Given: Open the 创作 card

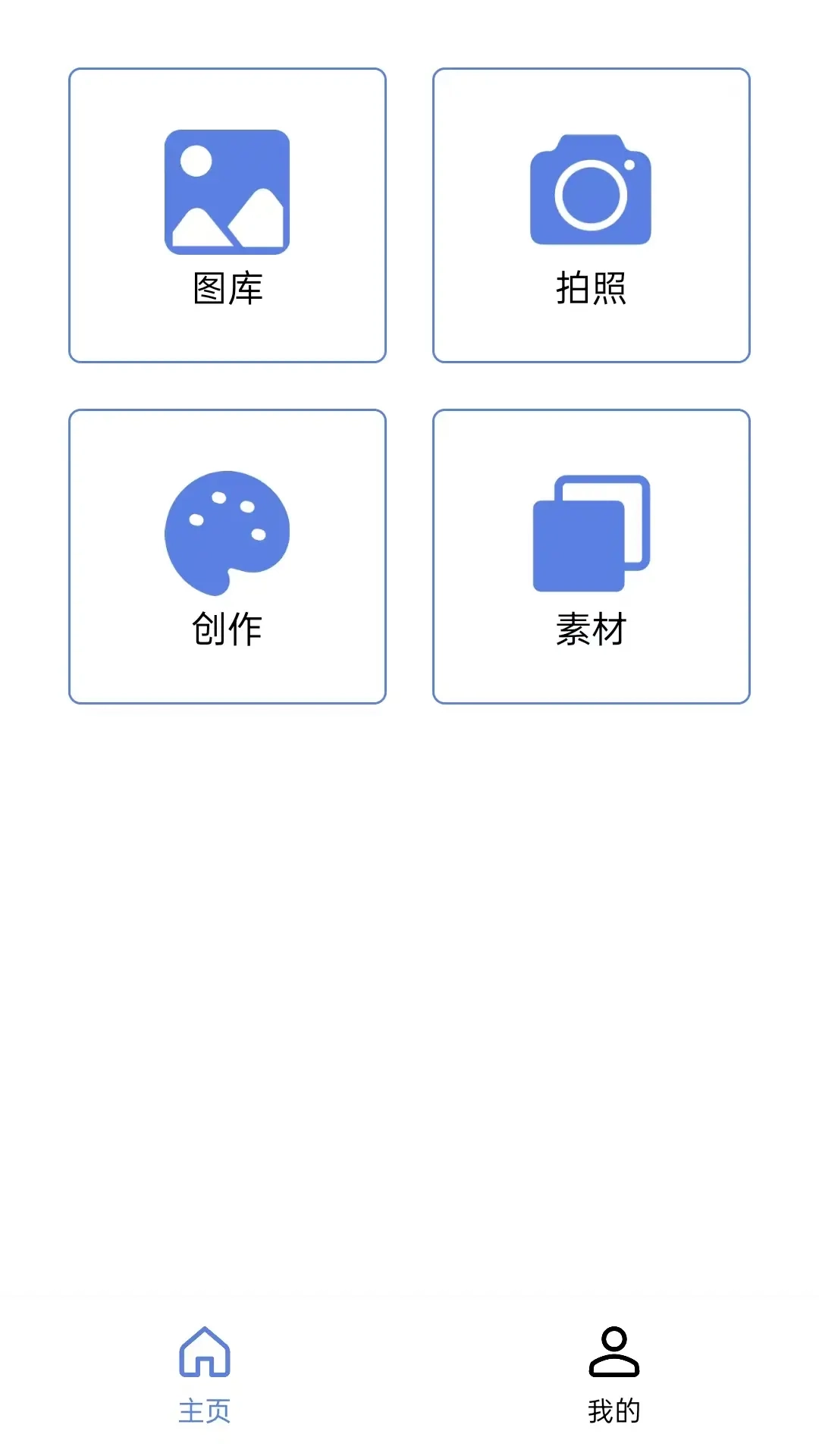Looking at the screenshot, I should coord(227,556).
